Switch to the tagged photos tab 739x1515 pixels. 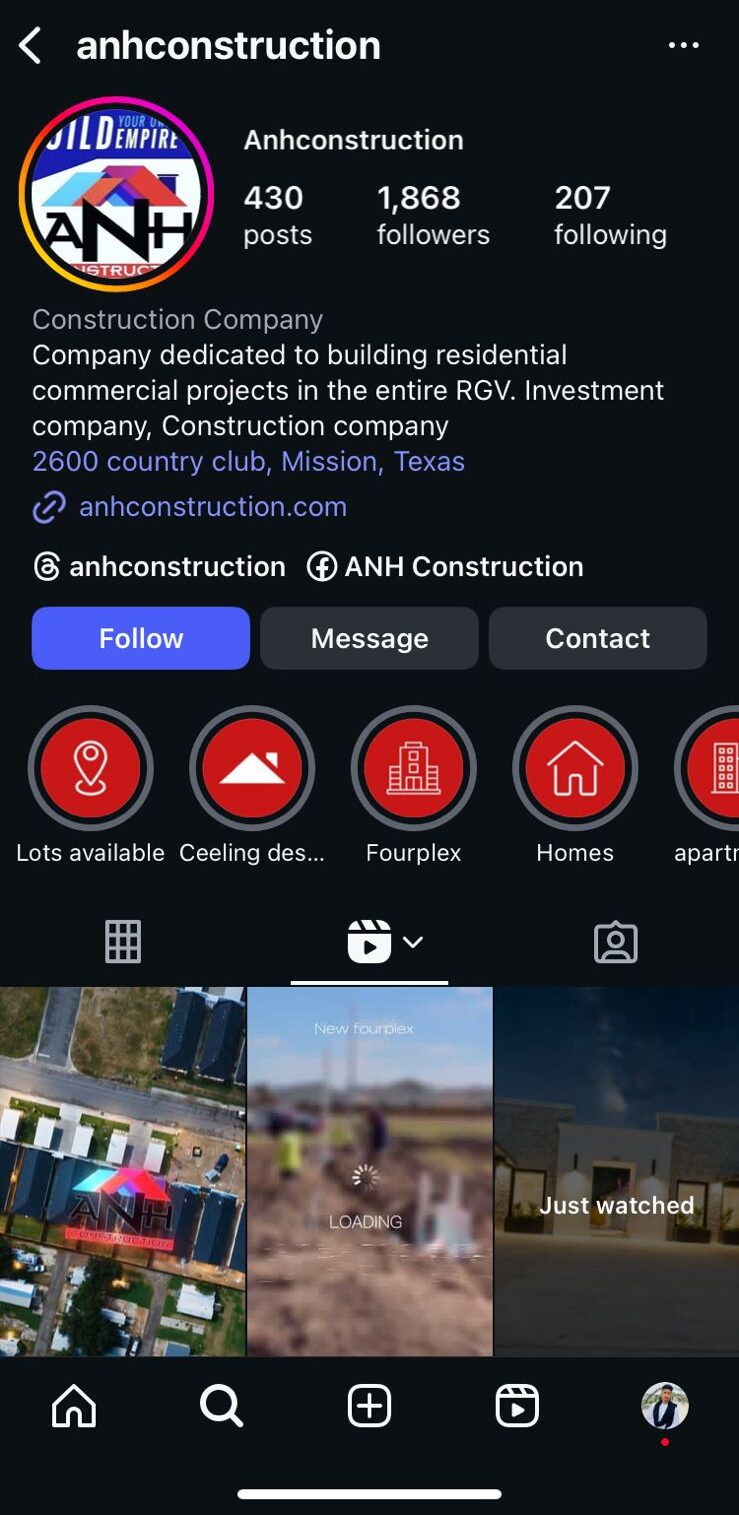[x=616, y=942]
